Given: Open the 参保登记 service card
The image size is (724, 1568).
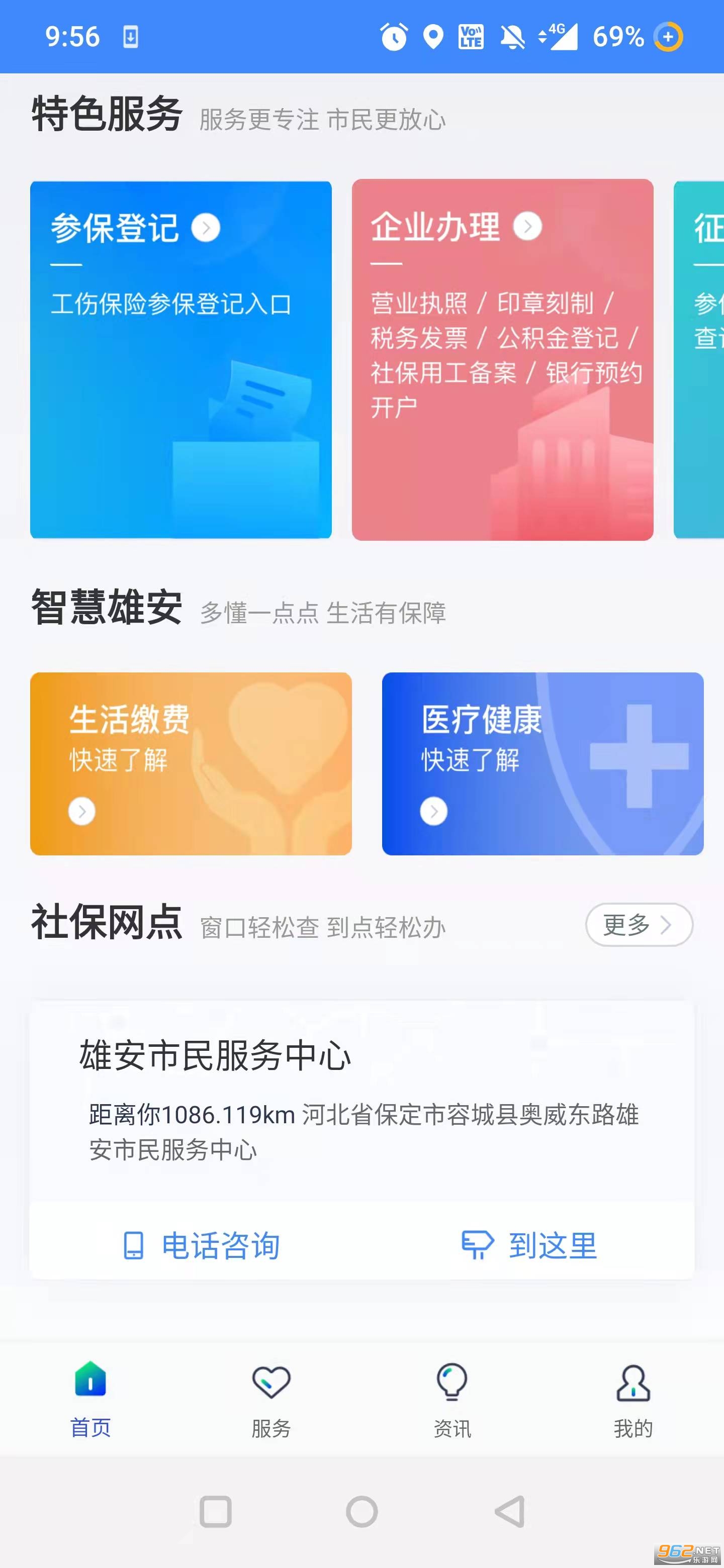Looking at the screenshot, I should point(181,359).
